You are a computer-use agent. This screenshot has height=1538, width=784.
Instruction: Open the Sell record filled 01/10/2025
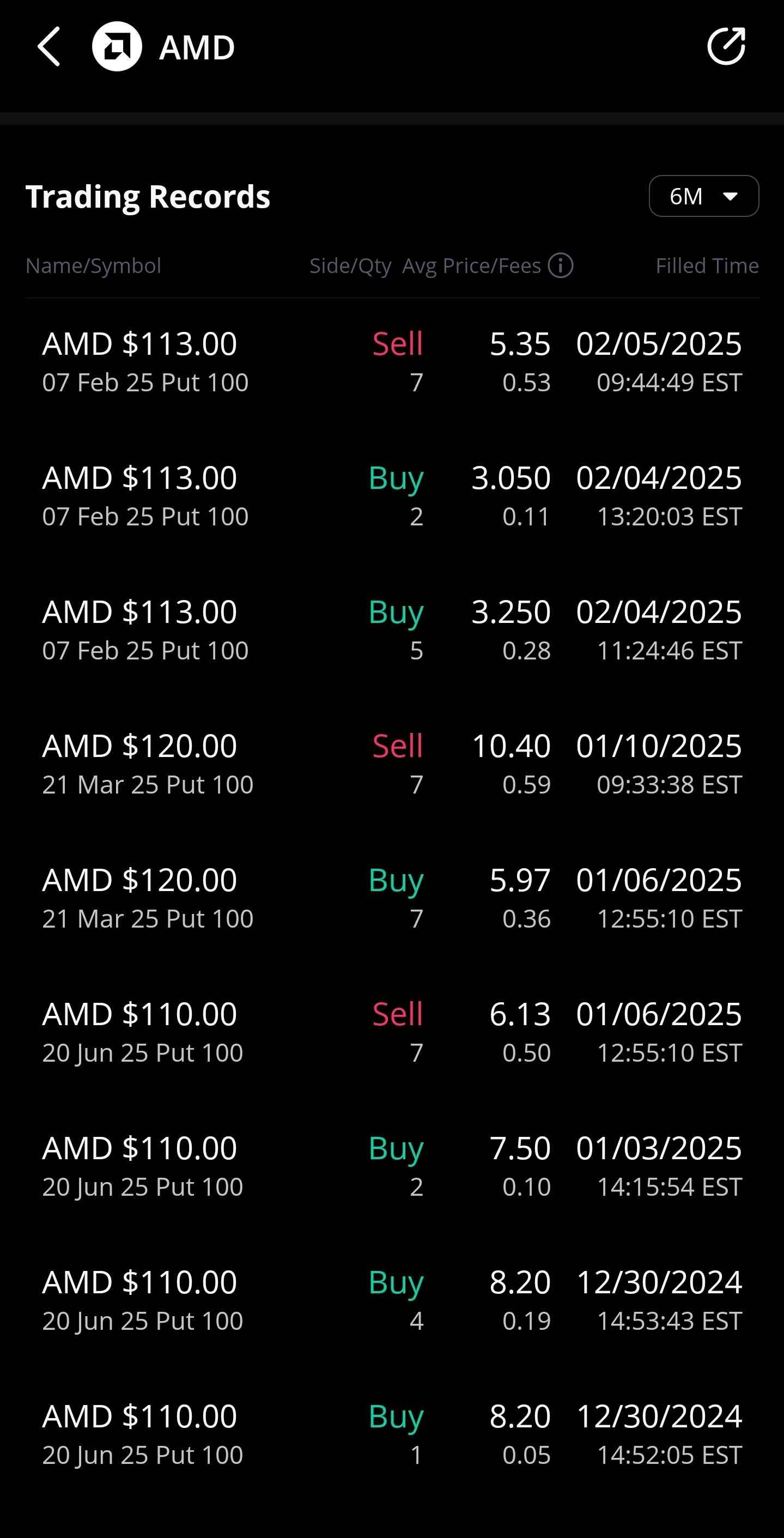click(x=392, y=764)
